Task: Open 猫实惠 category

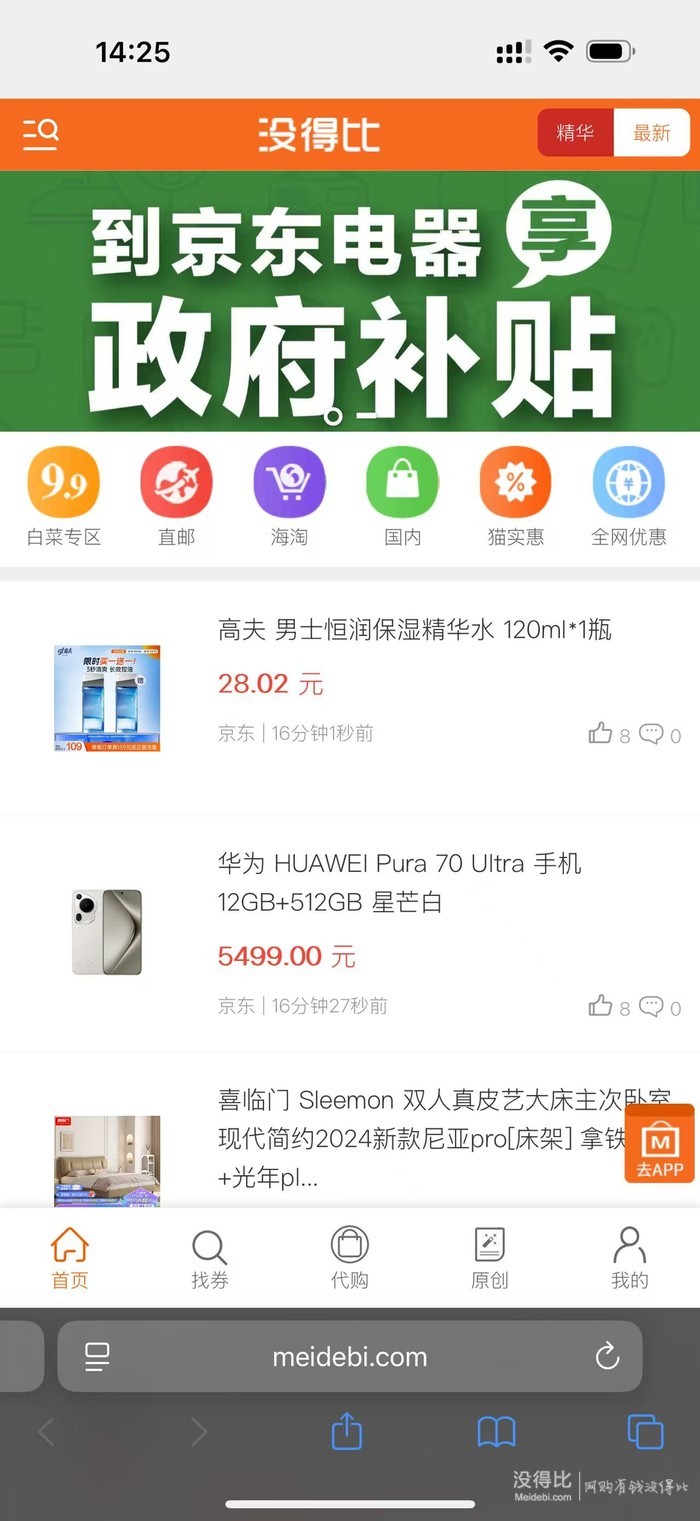Action: point(515,496)
